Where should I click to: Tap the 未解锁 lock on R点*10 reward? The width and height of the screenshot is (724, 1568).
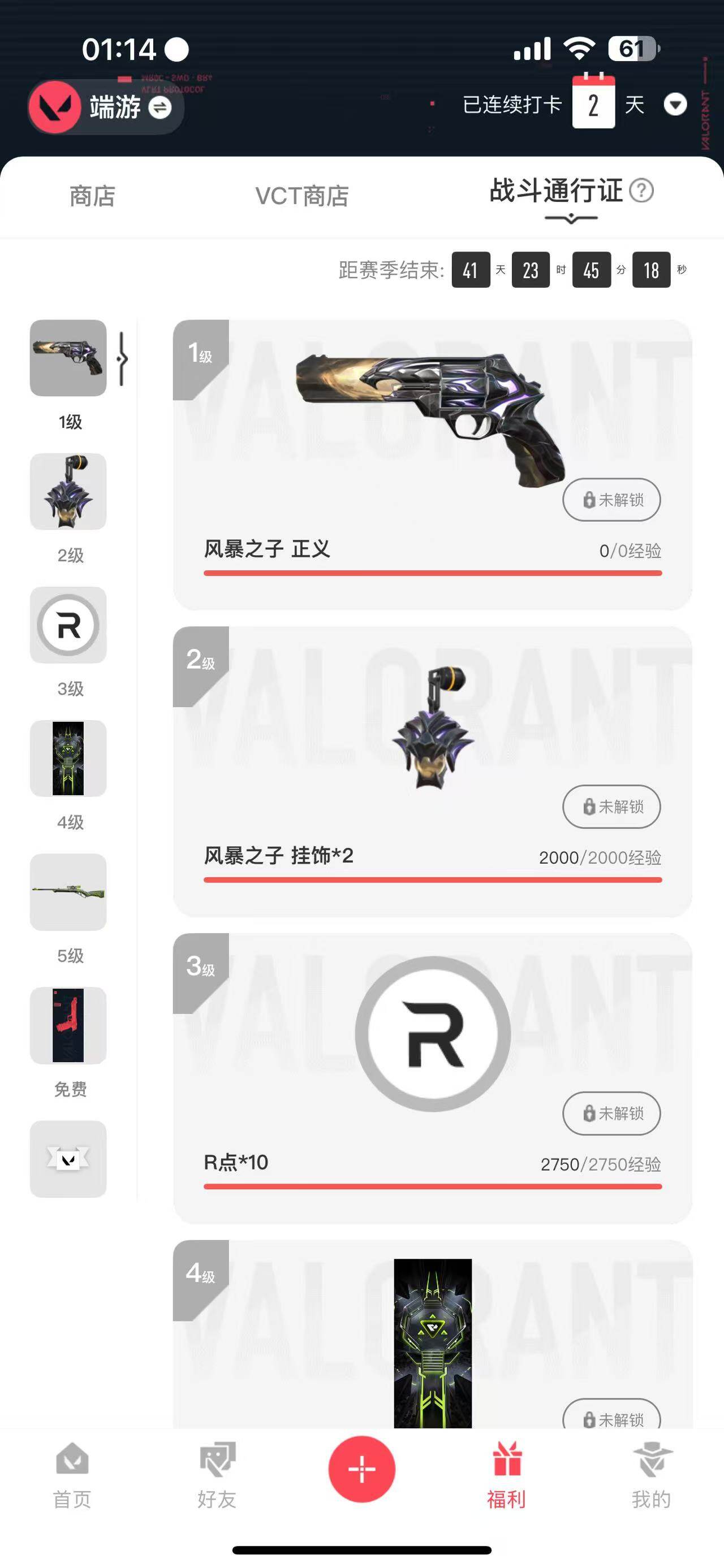(611, 1114)
